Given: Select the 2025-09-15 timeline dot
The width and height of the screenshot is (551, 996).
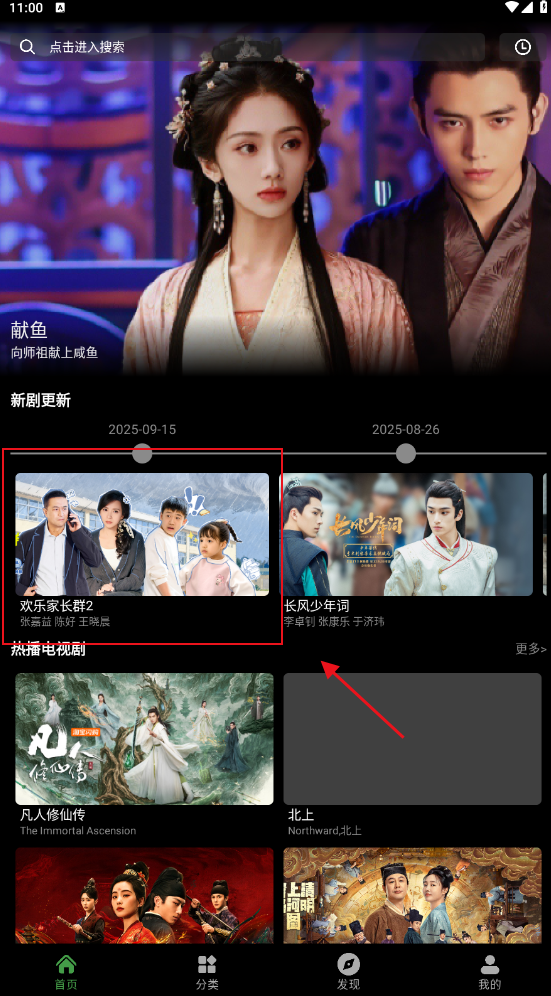Looking at the screenshot, I should 142,454.
